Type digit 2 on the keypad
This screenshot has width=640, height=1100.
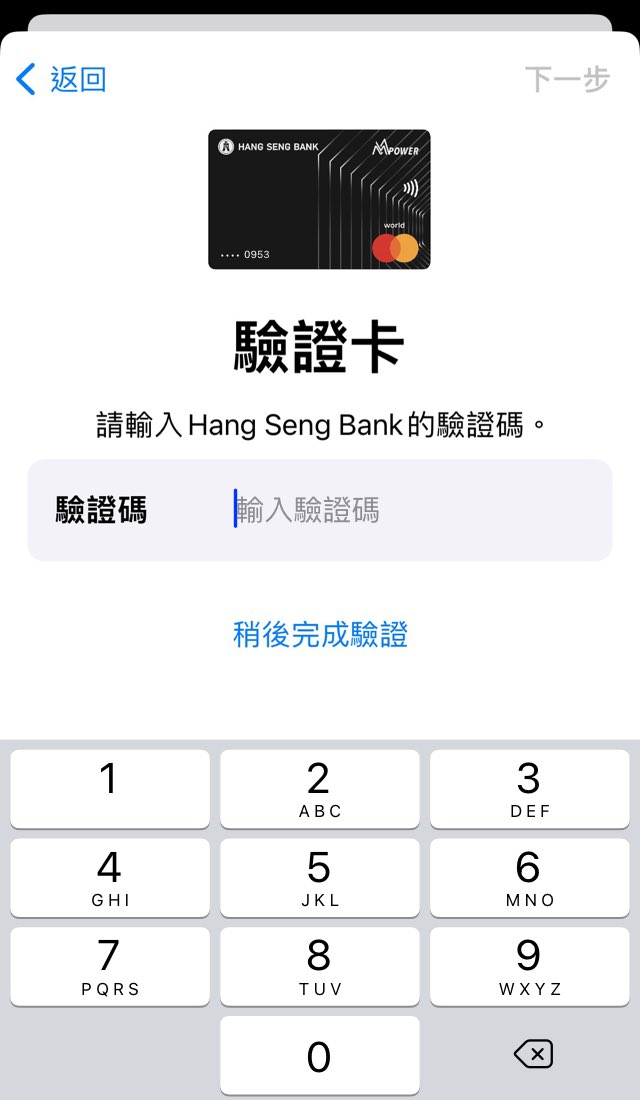pyautogui.click(x=320, y=789)
